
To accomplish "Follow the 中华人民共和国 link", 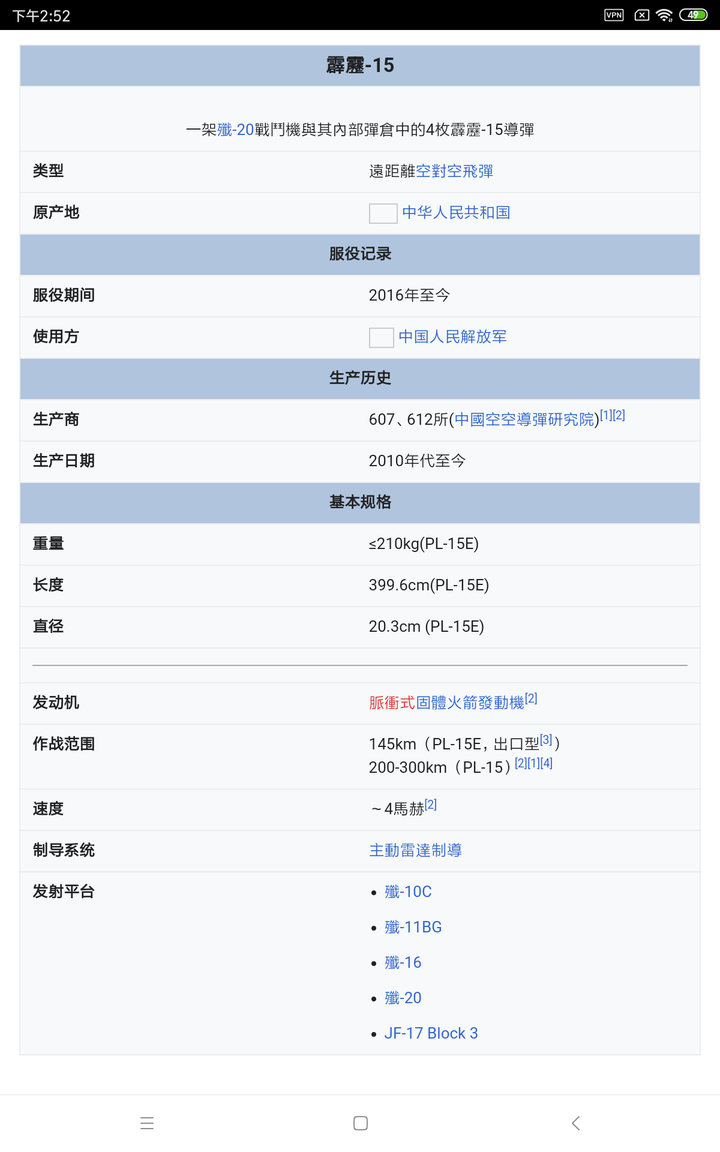I will (x=455, y=212).
